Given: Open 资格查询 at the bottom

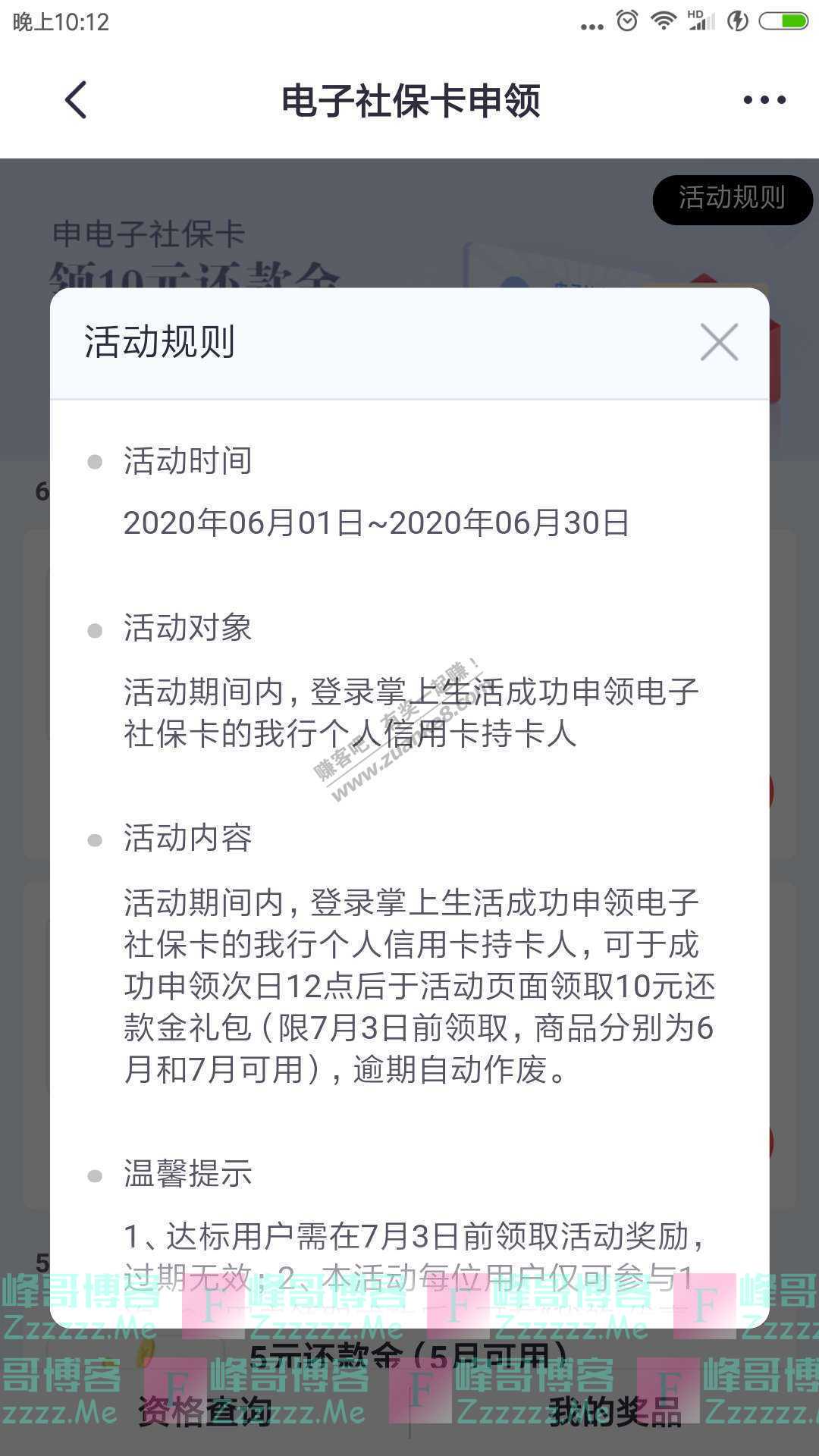Looking at the screenshot, I should [205, 1412].
